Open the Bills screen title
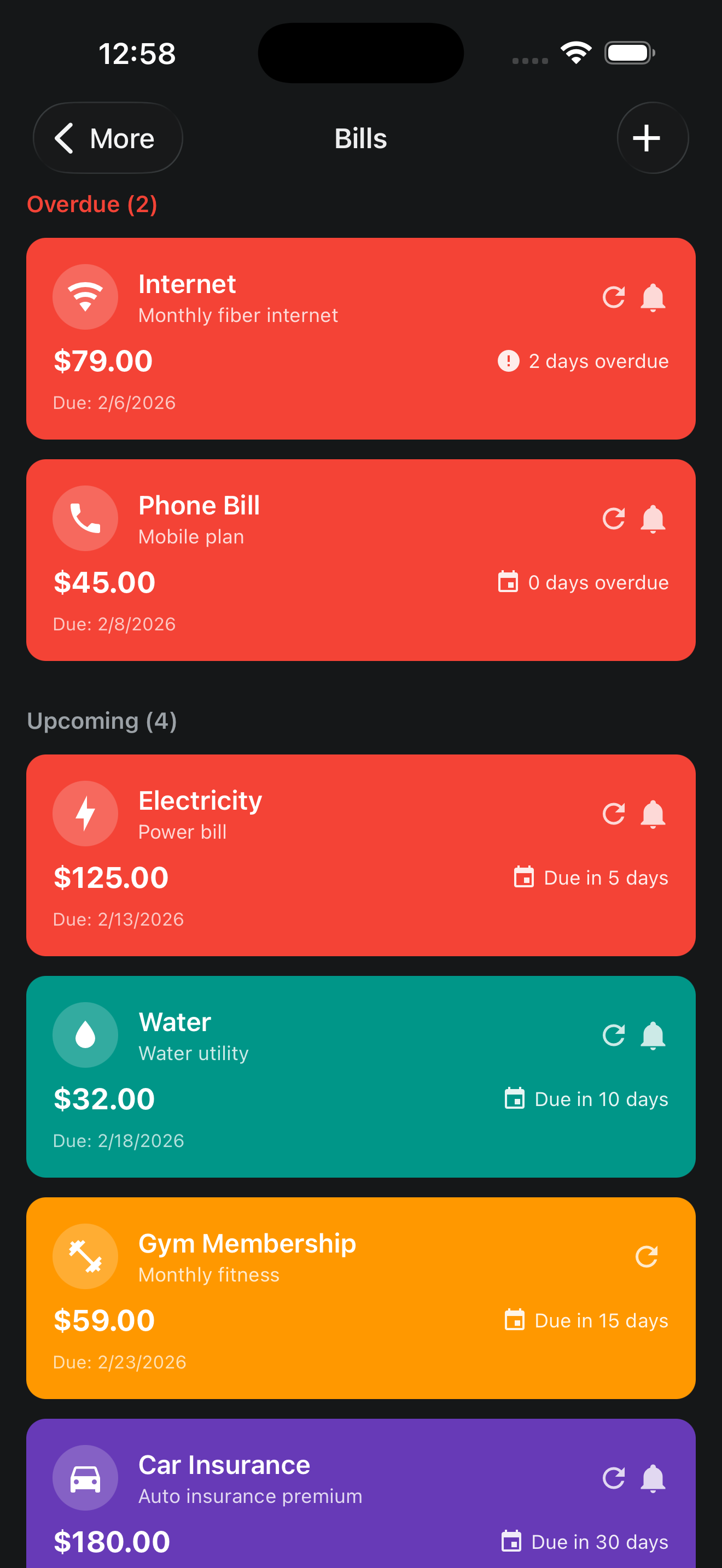This screenshot has height=1568, width=722. [x=360, y=138]
